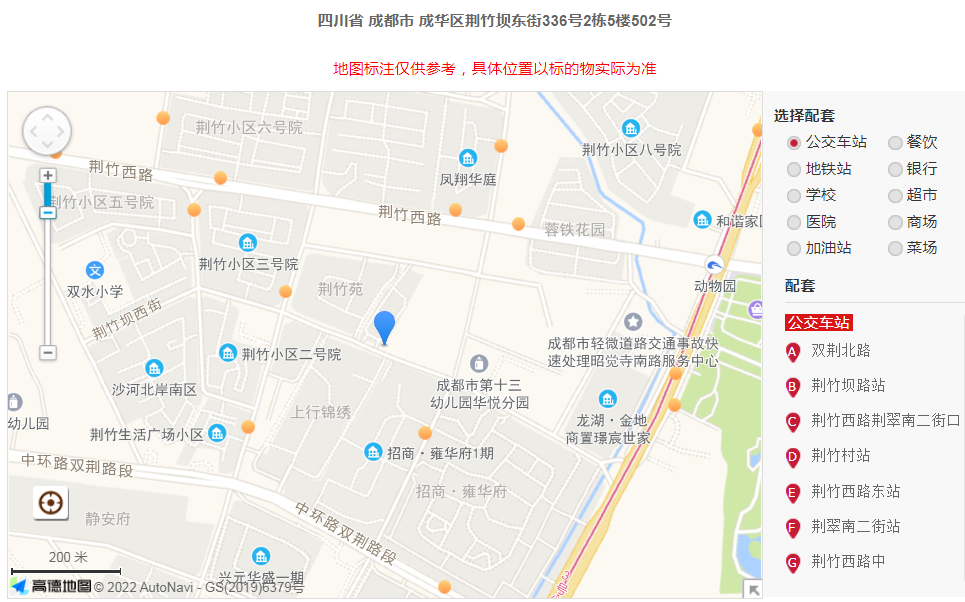Select the 公交车站 radio option

794,143
